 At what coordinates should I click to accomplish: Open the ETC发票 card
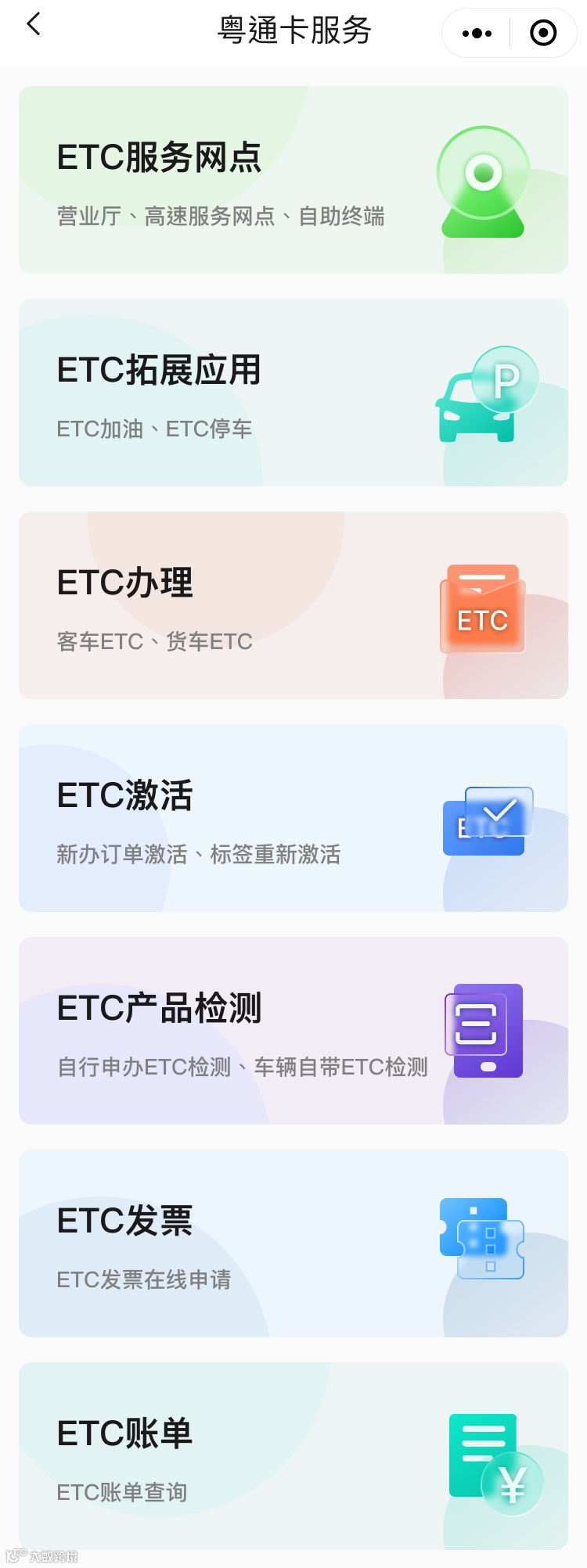tap(293, 1243)
